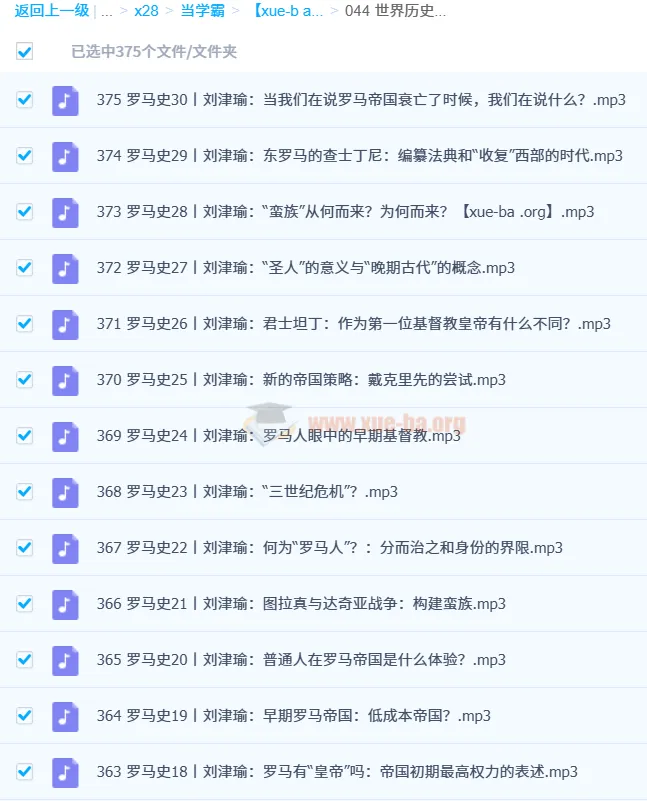Open file 363 罗马史18 罗马有皇帝吗
Screen dimensions: 647x801
(x=337, y=772)
